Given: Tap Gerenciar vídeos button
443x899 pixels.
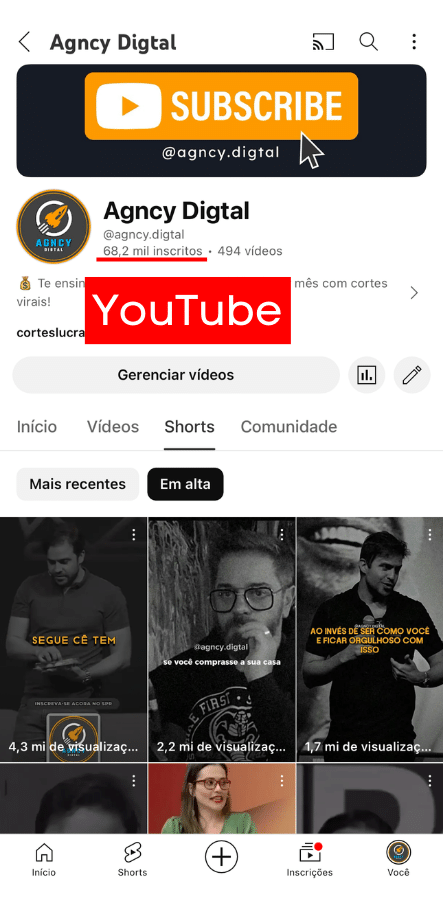Looking at the screenshot, I should [176, 375].
